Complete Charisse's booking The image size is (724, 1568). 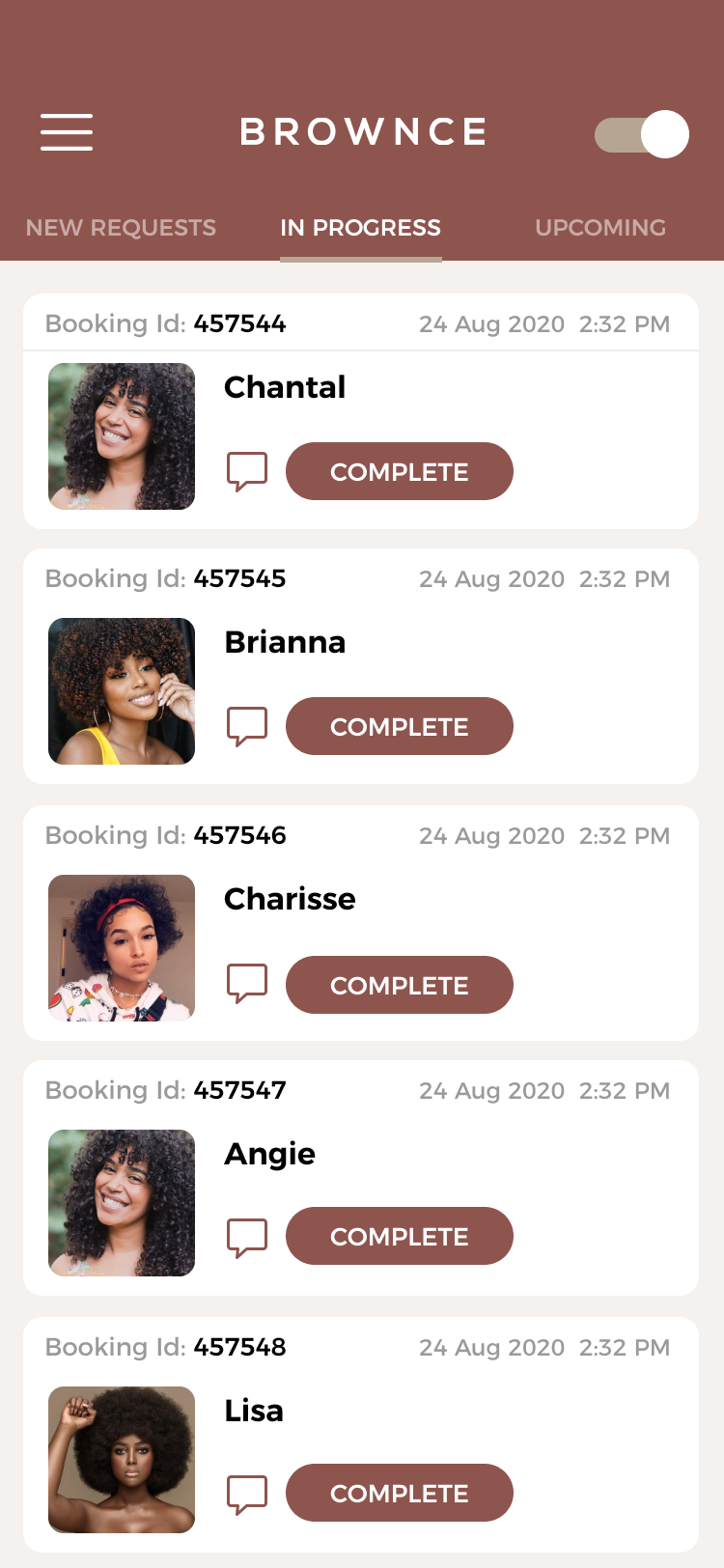click(x=399, y=985)
